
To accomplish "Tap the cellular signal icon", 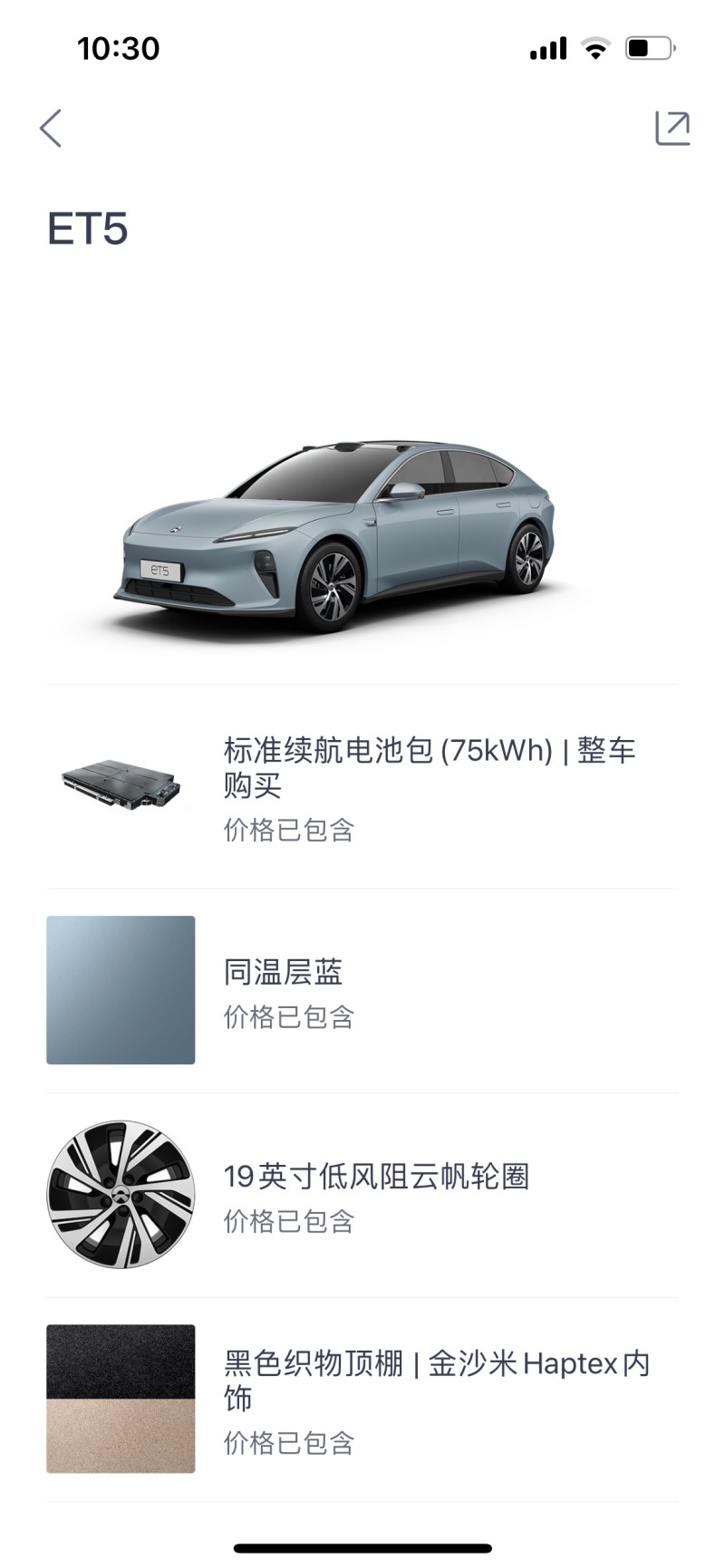I will click(x=546, y=47).
